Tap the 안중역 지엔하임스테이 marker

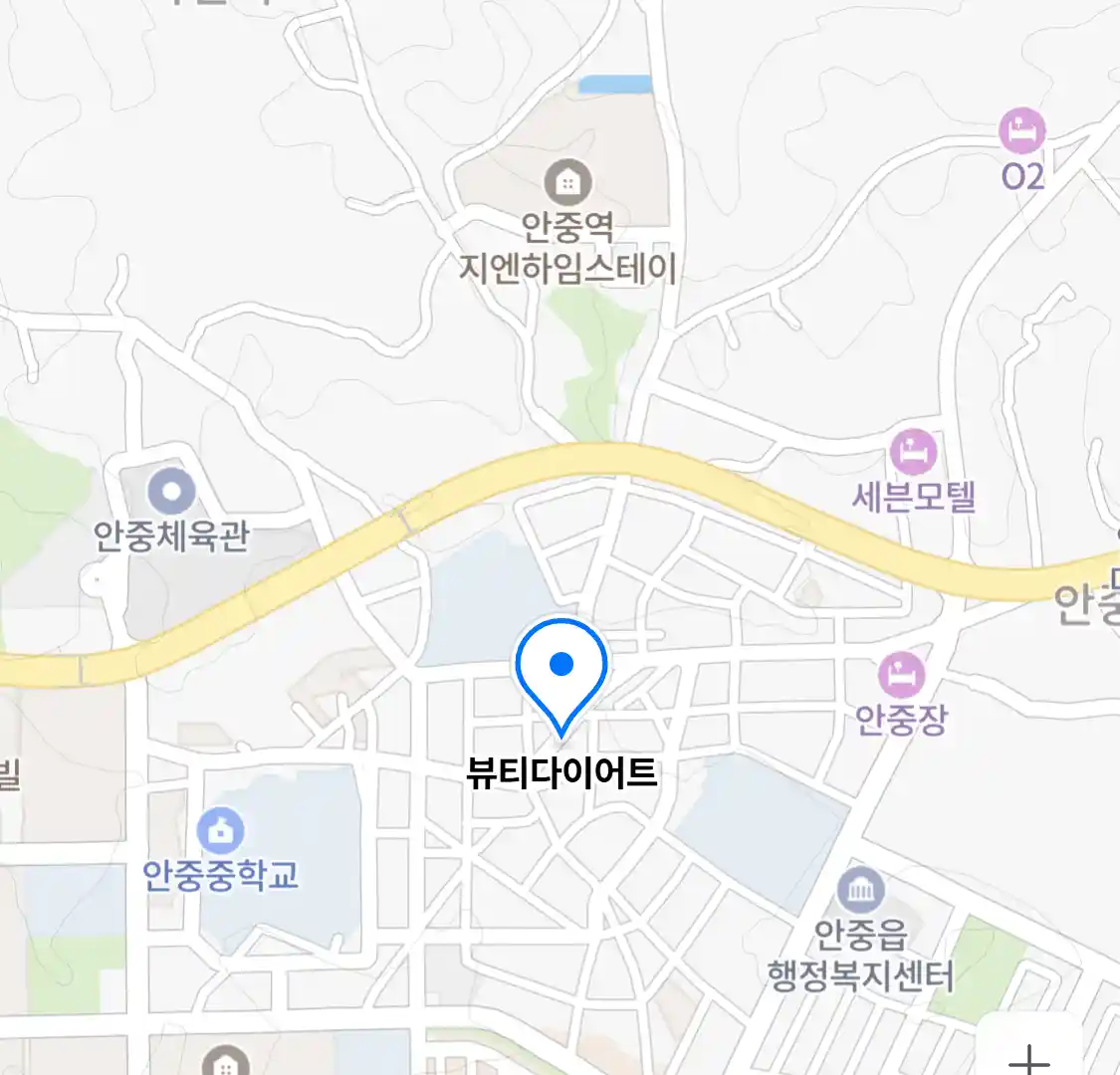click(567, 183)
